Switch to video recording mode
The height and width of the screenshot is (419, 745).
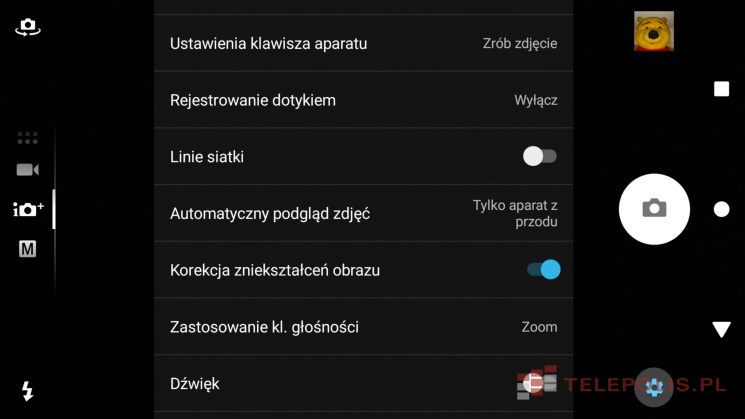[27, 170]
